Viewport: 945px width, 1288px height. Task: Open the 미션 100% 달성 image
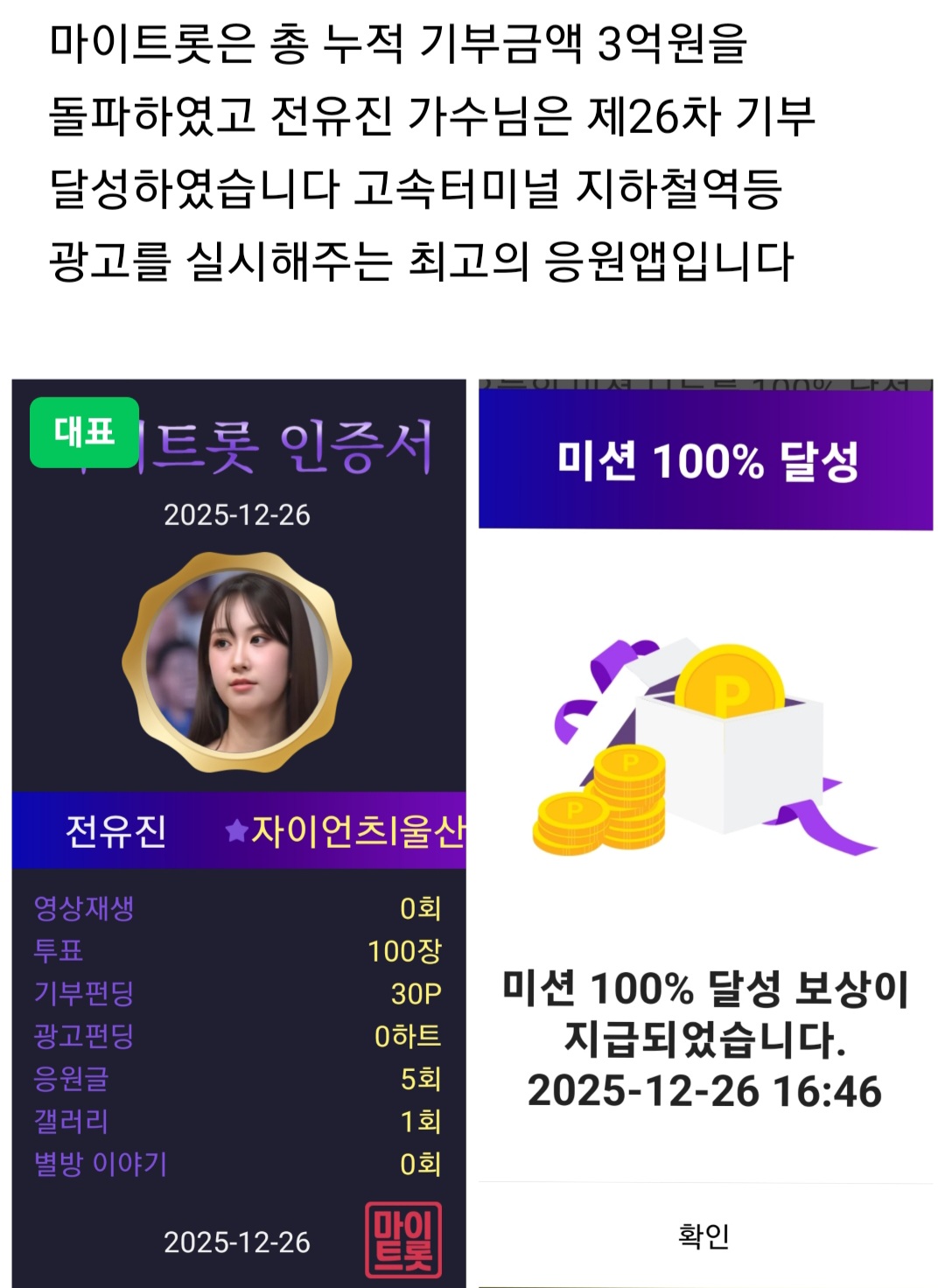point(705,831)
